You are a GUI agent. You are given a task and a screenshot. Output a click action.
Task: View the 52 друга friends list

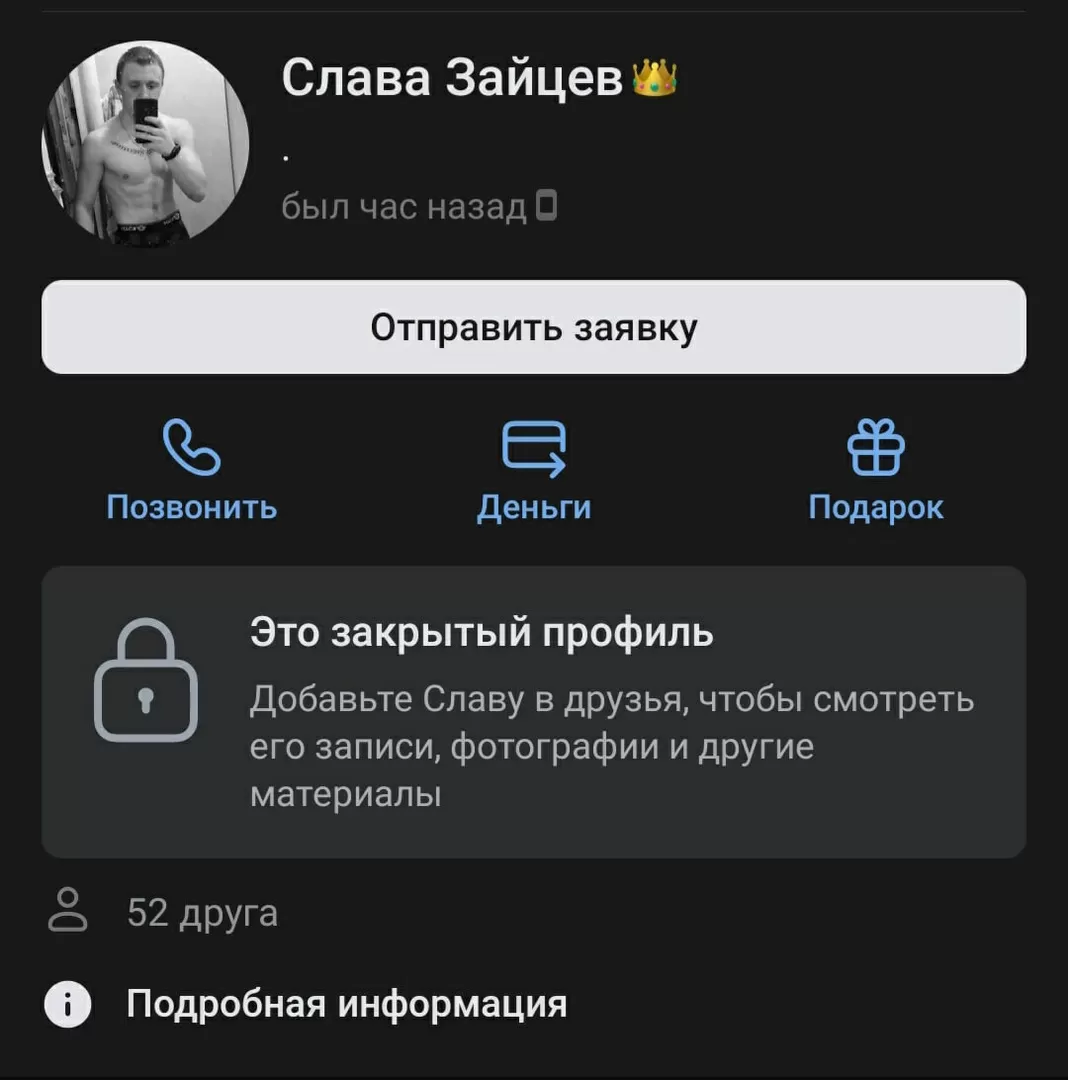pyautogui.click(x=202, y=913)
